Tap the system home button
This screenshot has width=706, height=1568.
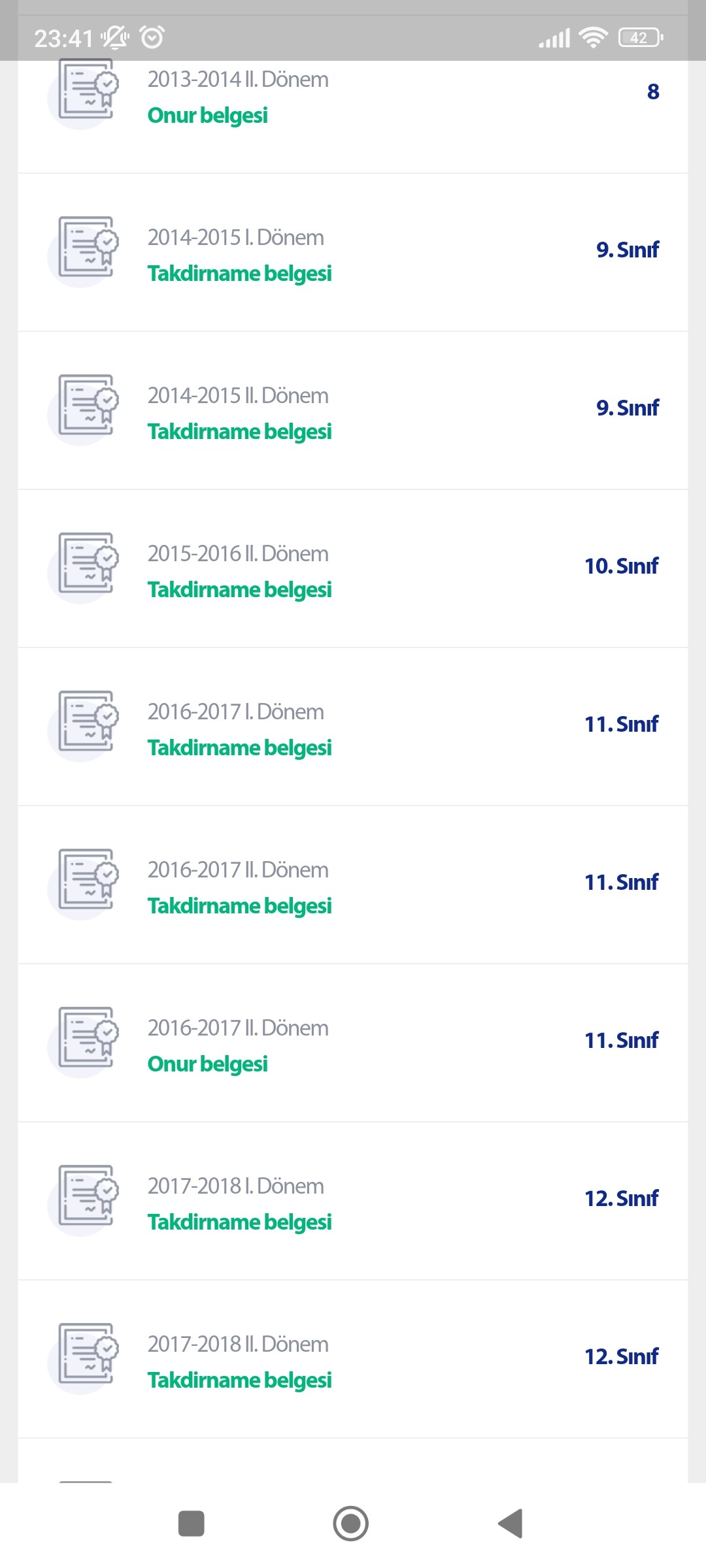click(351, 1524)
